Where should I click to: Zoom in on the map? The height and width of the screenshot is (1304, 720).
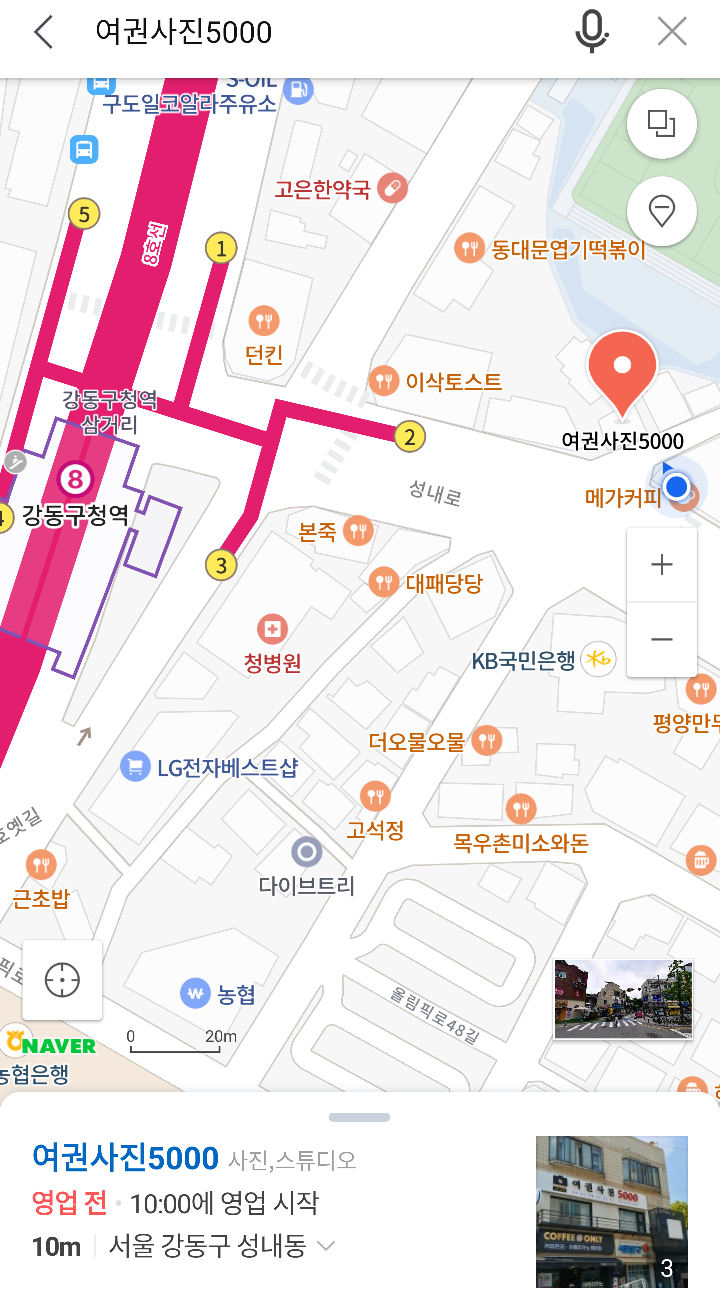(x=661, y=565)
